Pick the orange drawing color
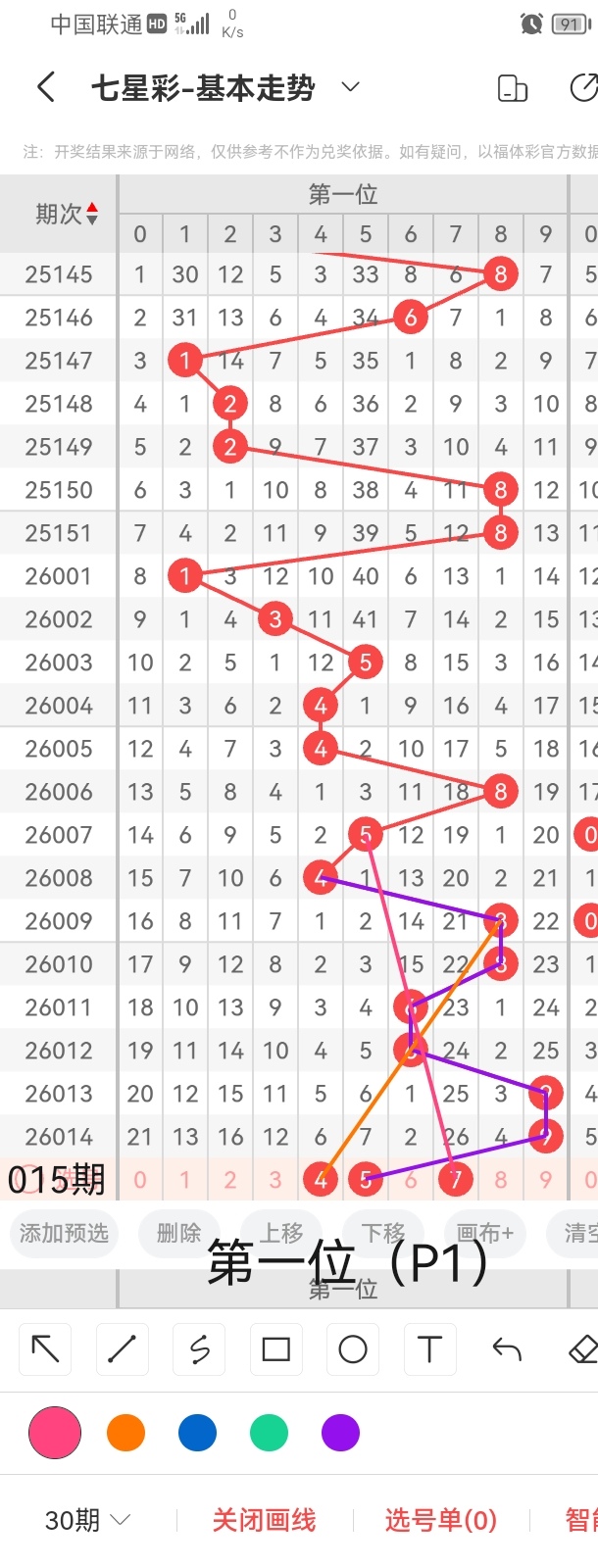 tap(126, 1433)
